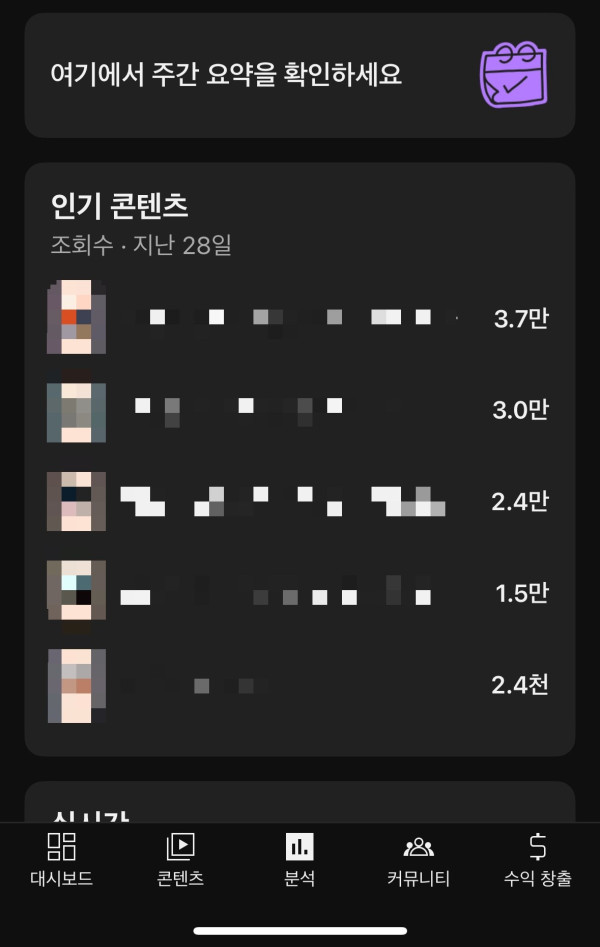Screen dimensions: 600x947
Task: Open the video with 1.5만 views
Action: (x=299, y=593)
